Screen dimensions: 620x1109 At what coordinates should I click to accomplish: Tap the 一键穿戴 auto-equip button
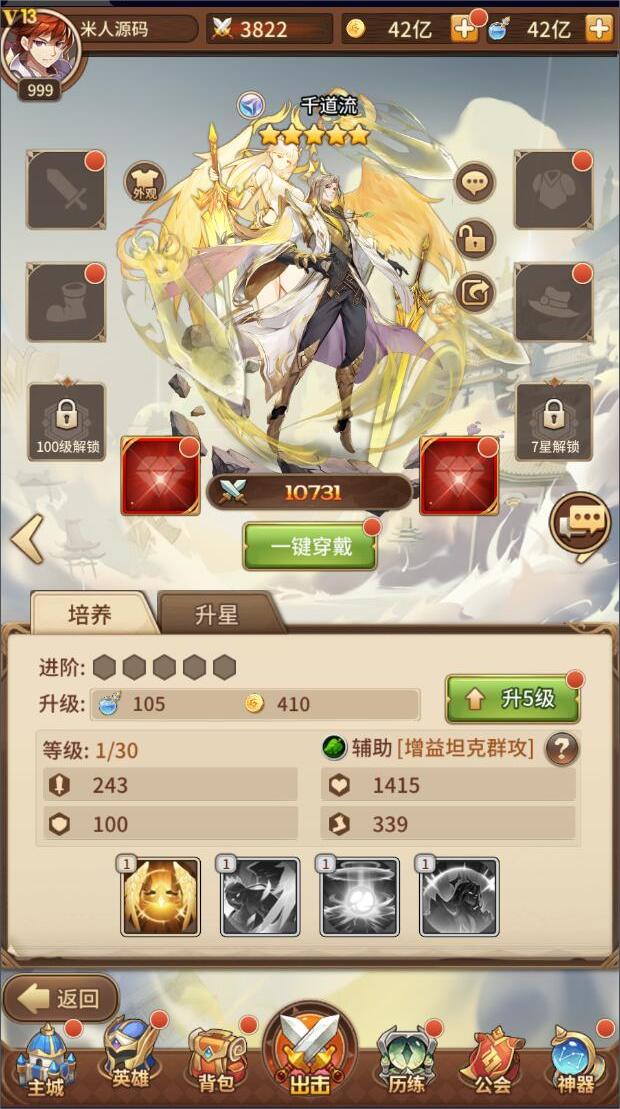coord(310,546)
